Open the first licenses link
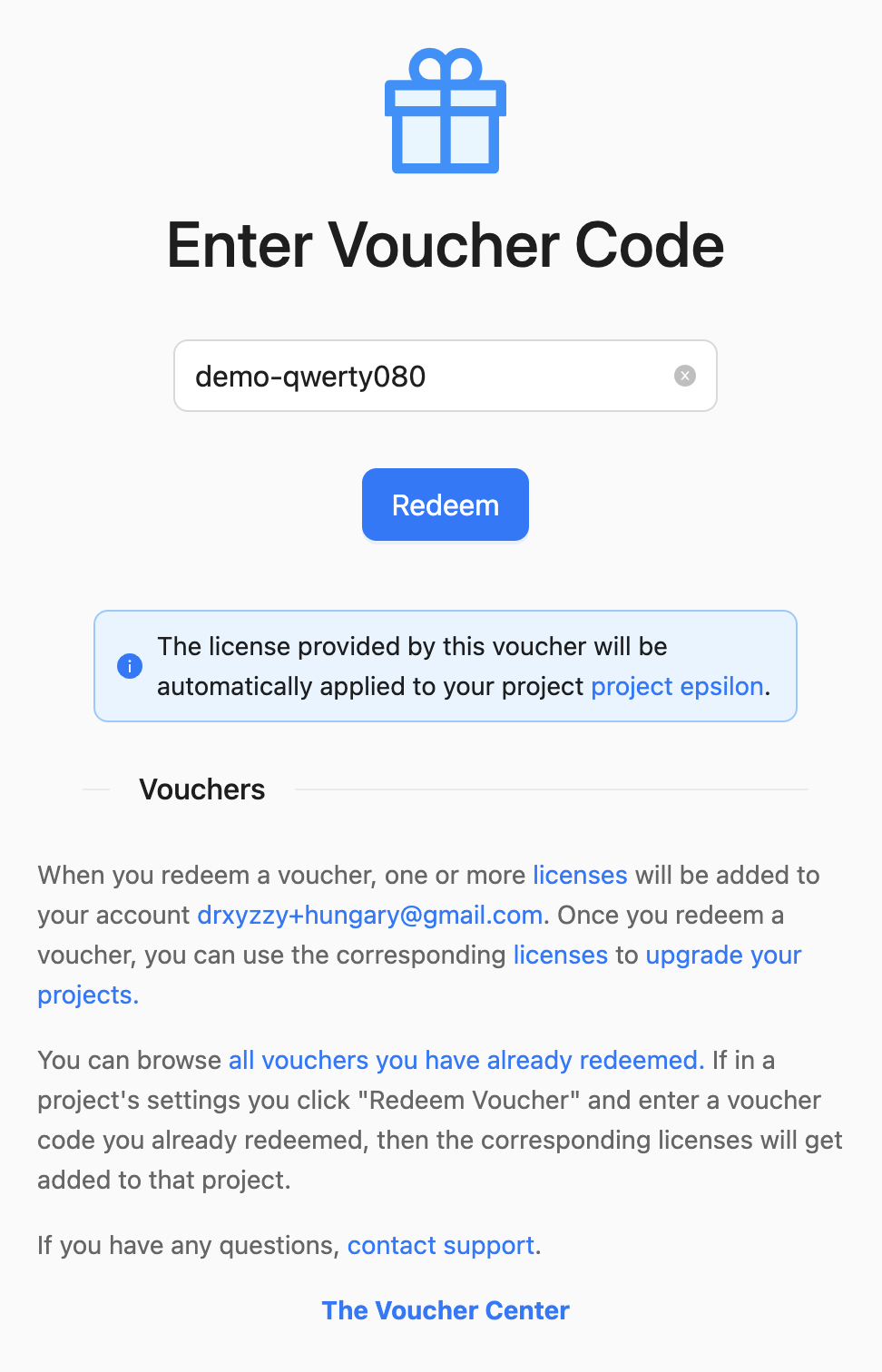 click(x=580, y=876)
